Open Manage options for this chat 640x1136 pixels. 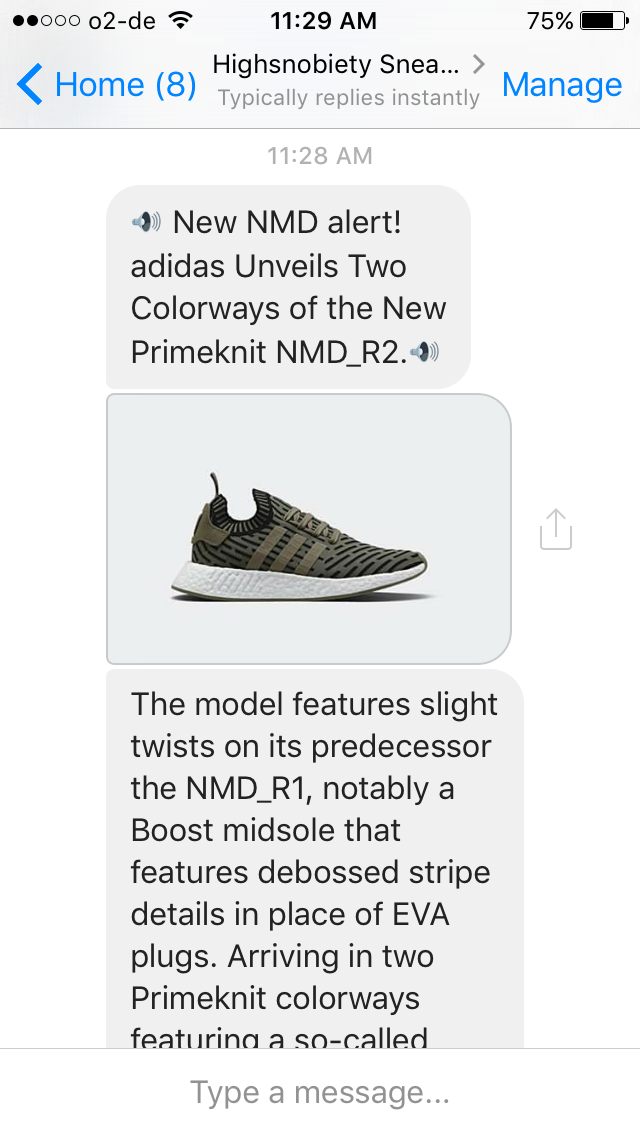click(x=561, y=85)
